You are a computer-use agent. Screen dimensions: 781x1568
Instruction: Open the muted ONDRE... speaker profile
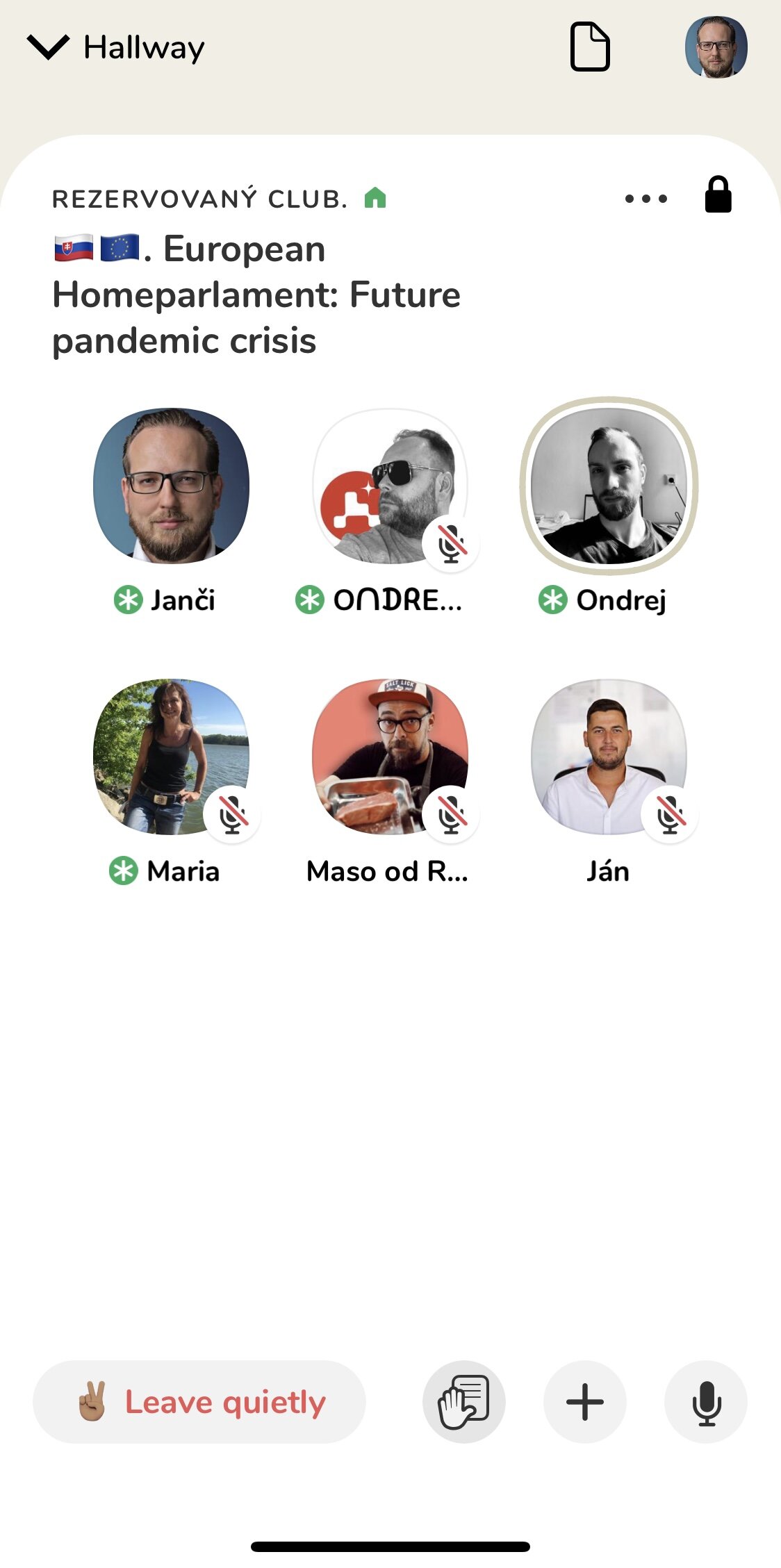point(390,486)
